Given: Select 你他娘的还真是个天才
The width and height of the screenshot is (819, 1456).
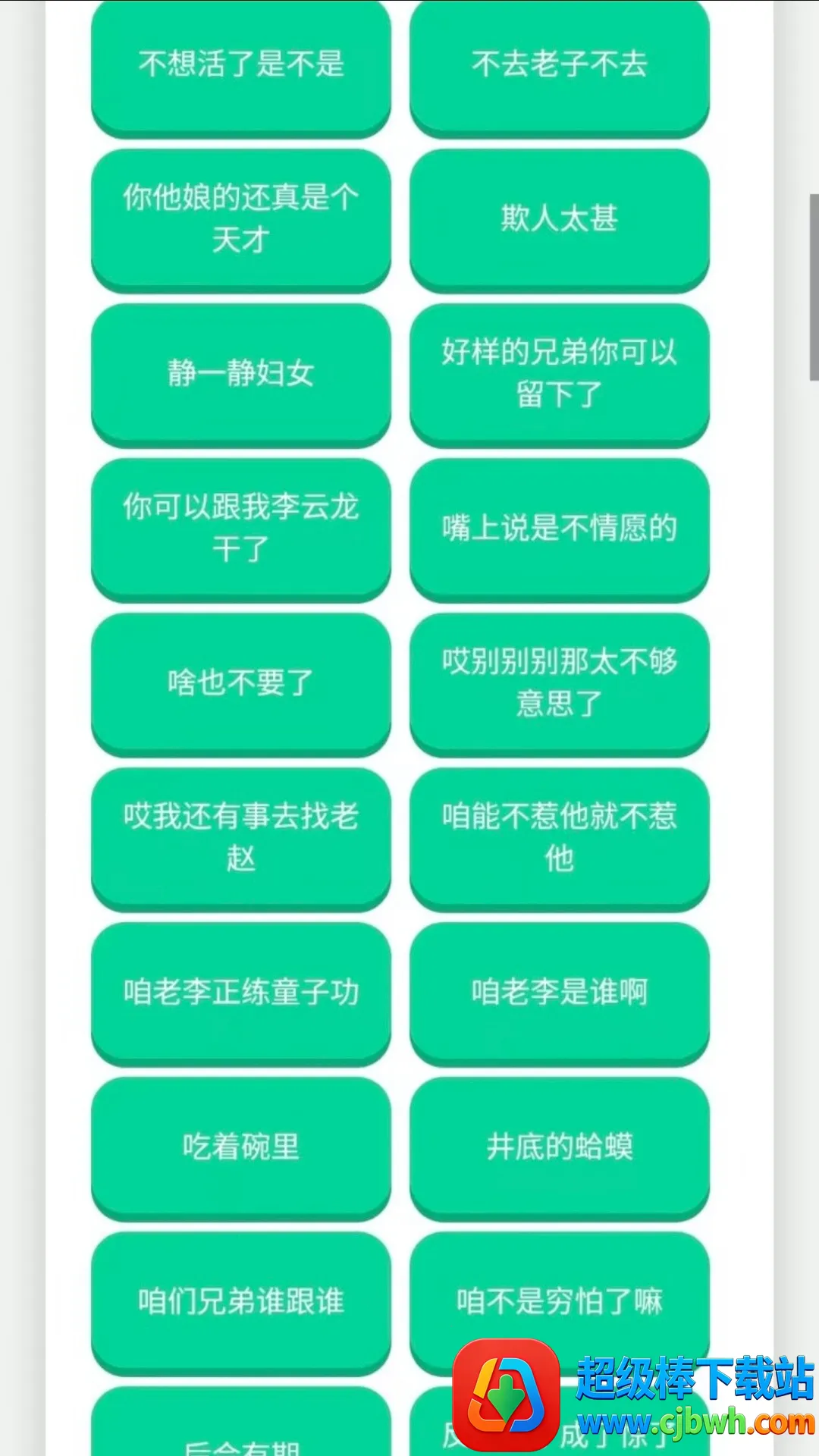Looking at the screenshot, I should pyautogui.click(x=241, y=218).
